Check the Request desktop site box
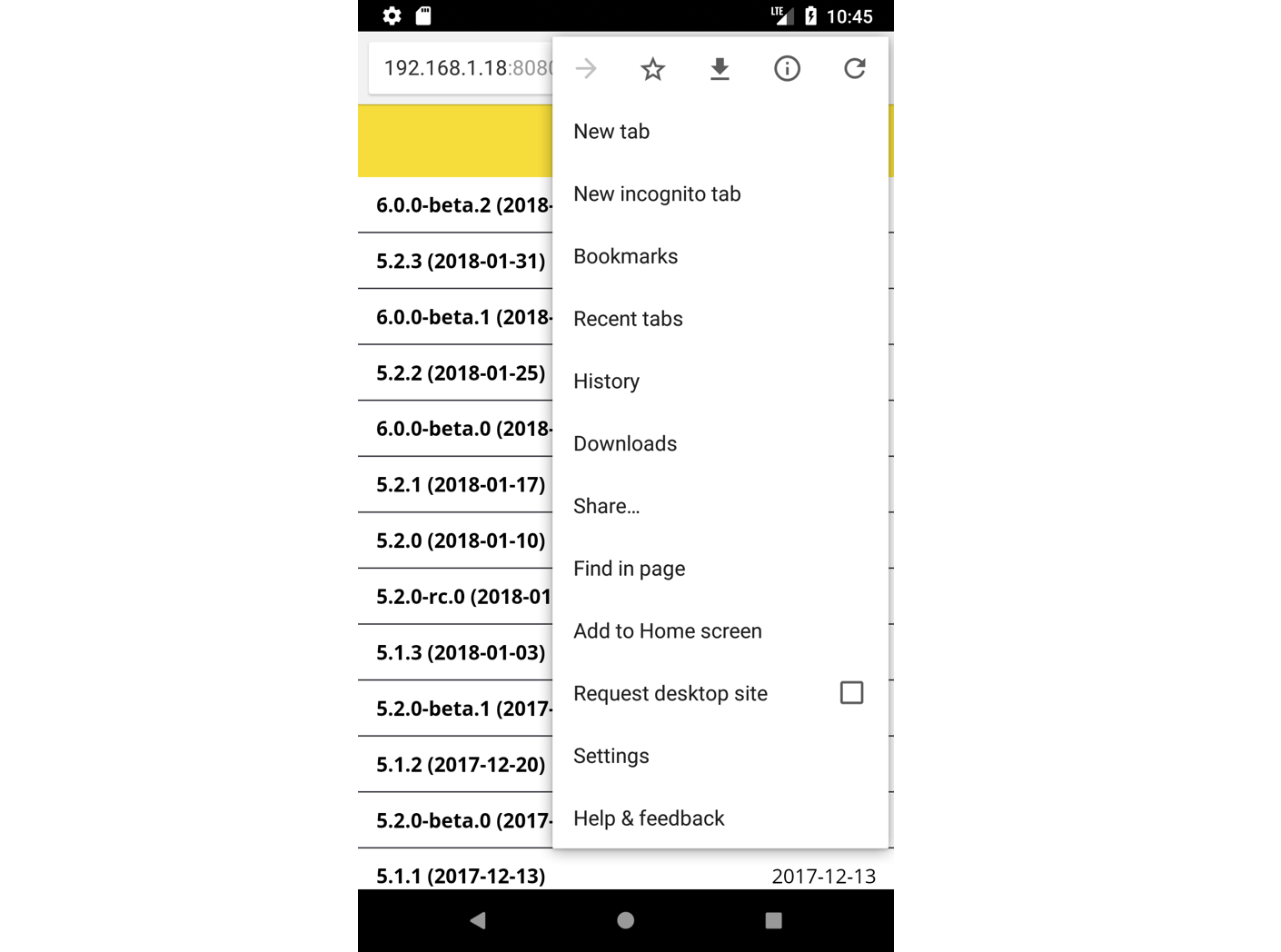Viewport: 1281px width, 952px height. 851,693
